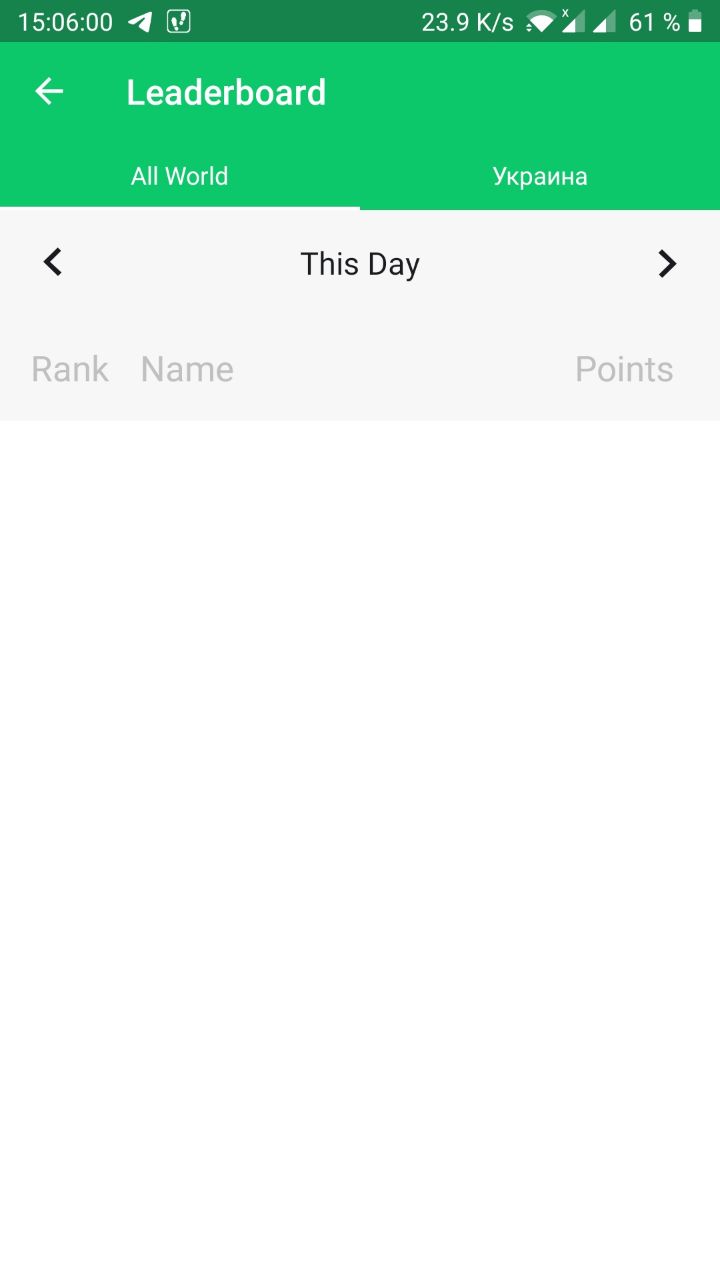Switch to the All World tab

pyautogui.click(x=180, y=176)
